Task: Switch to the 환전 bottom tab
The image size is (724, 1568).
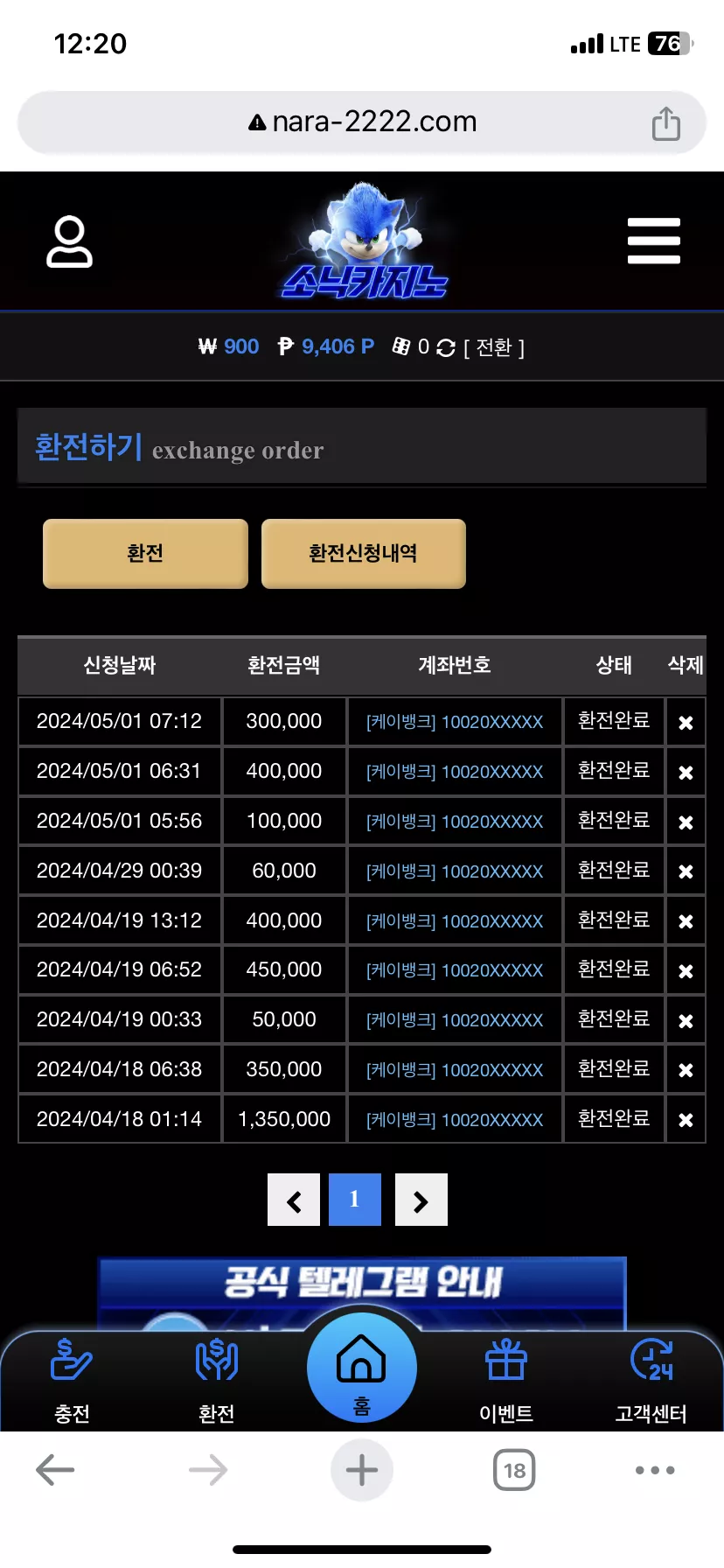Action: (x=217, y=1381)
